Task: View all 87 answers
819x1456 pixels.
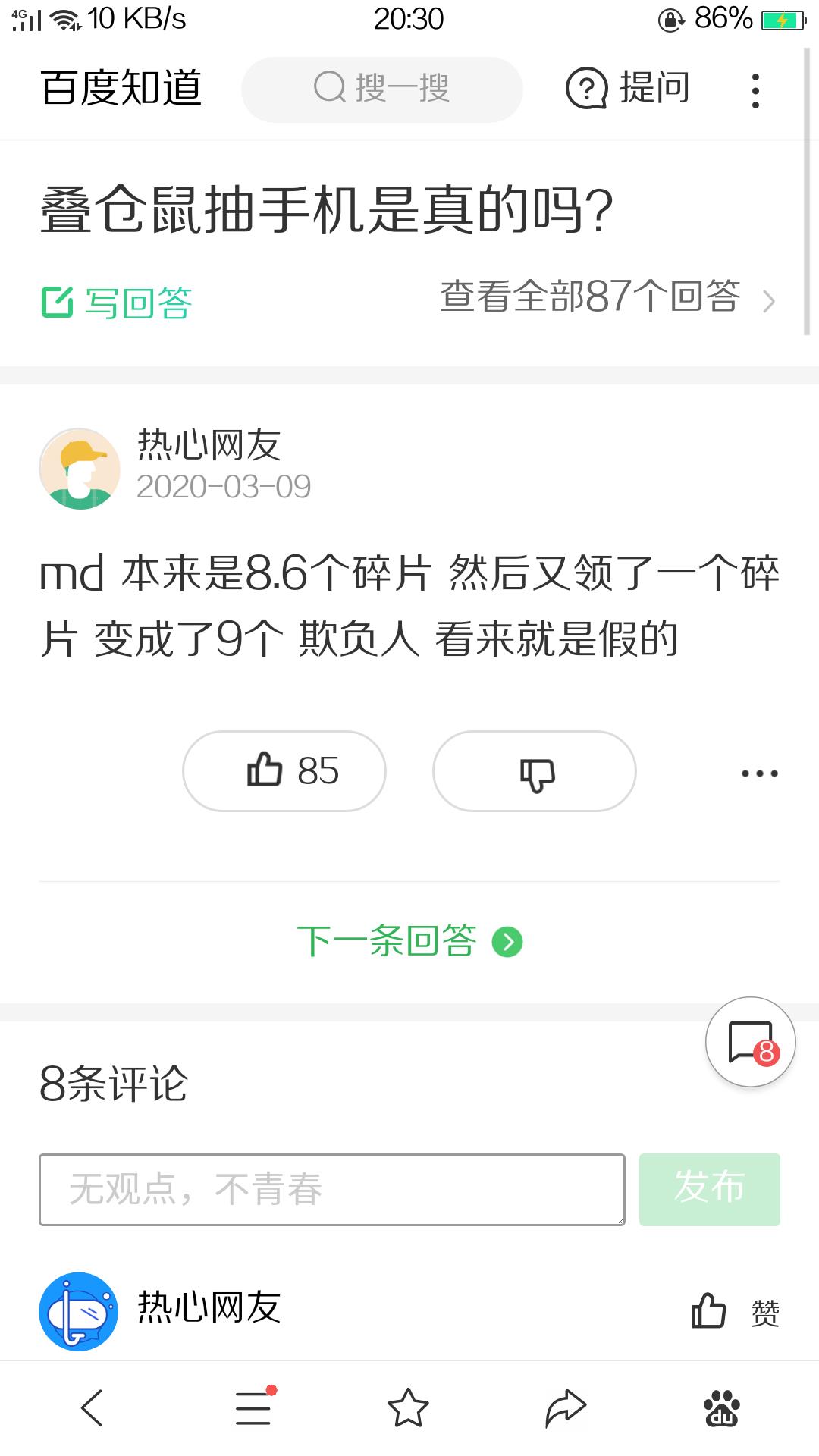Action: point(607,297)
